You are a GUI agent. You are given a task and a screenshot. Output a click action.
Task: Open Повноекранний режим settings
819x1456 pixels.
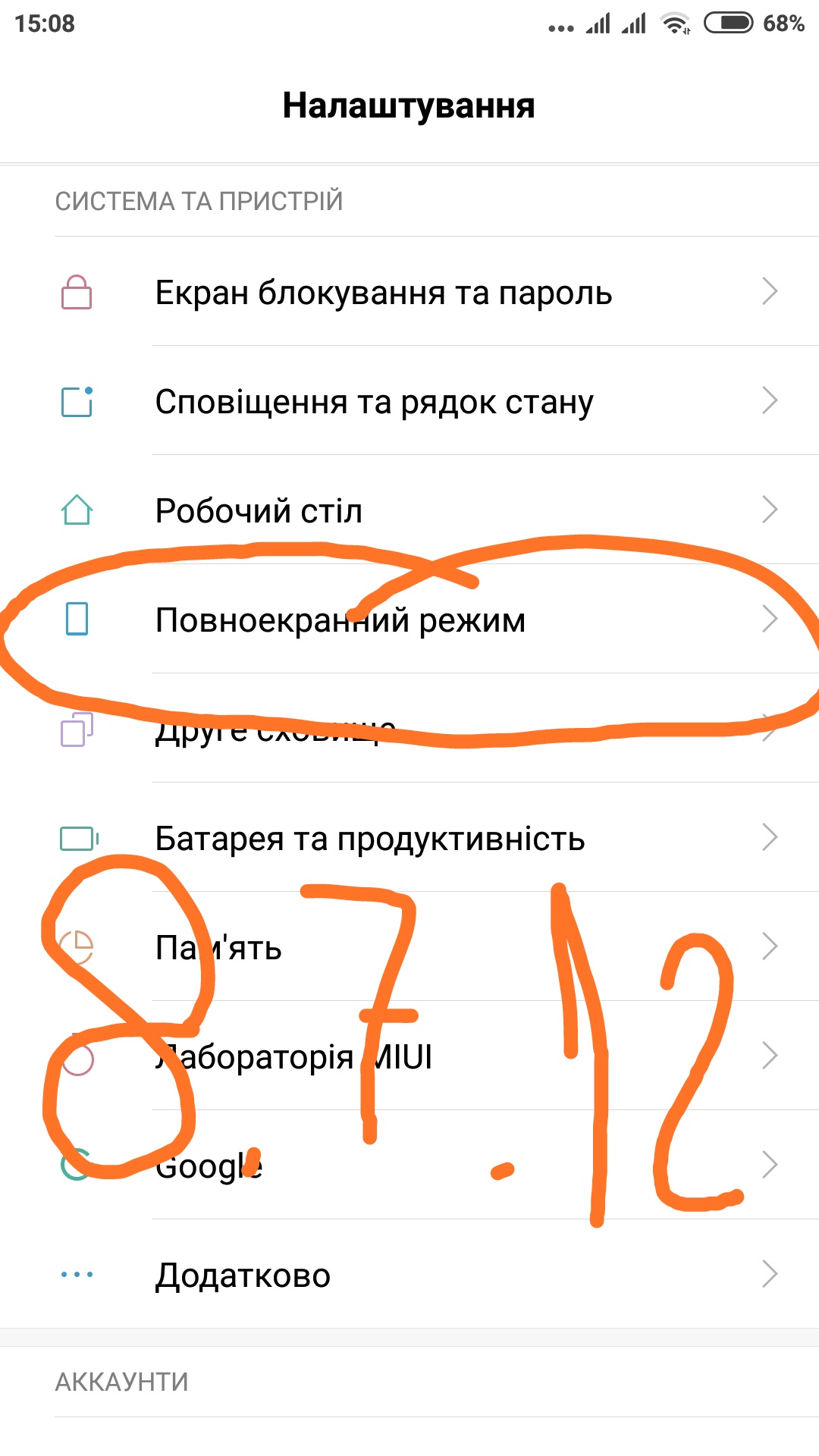[409, 619]
